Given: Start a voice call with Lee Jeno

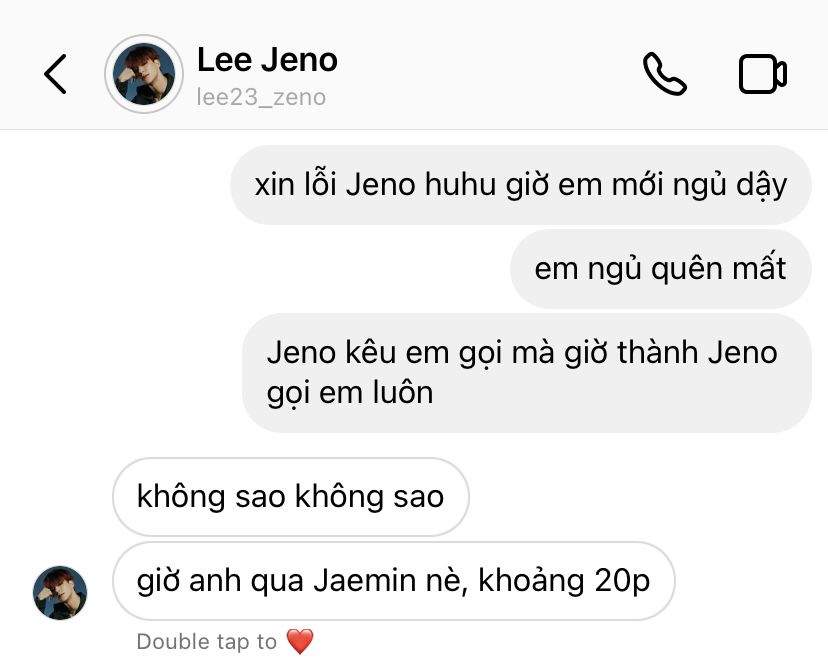Looking at the screenshot, I should click(x=664, y=75).
